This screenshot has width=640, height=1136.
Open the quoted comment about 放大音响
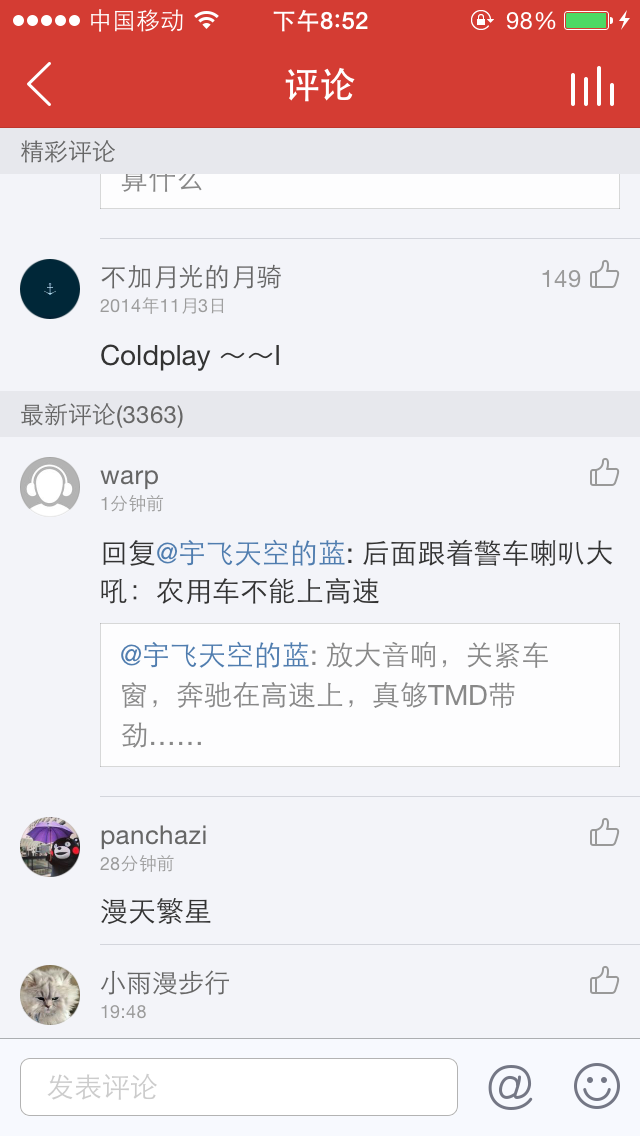359,695
